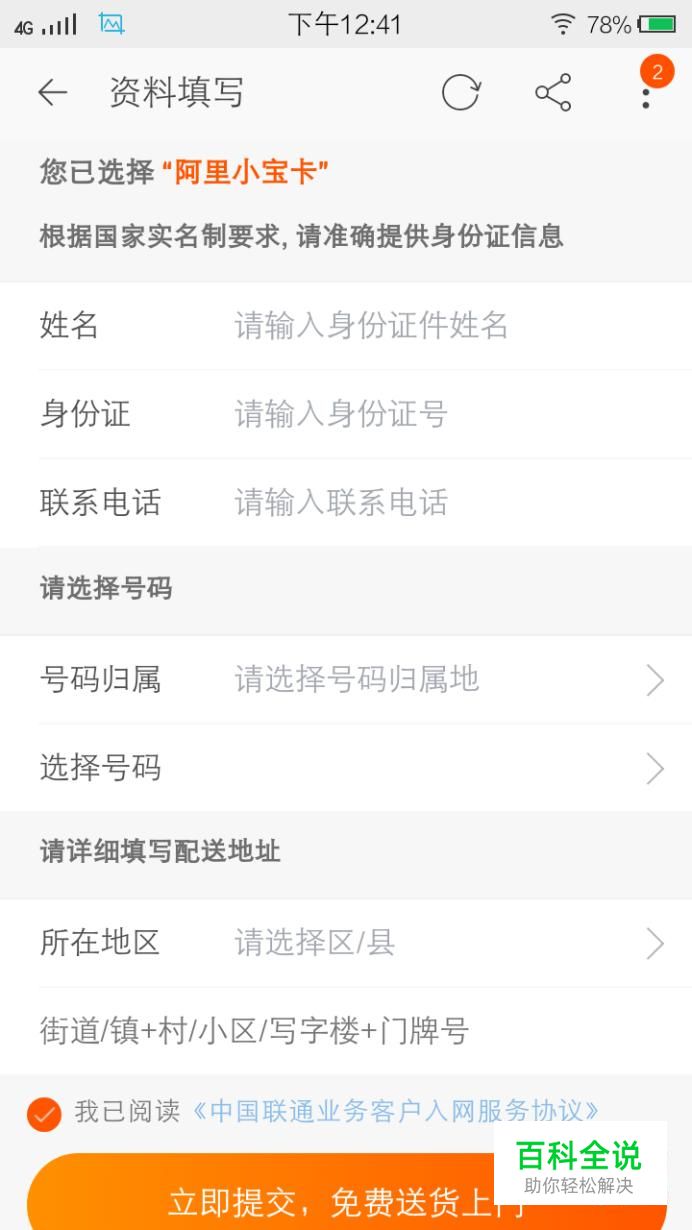The width and height of the screenshot is (692, 1230).
Task: Focus the 身份证 ID number field
Action: (346, 414)
